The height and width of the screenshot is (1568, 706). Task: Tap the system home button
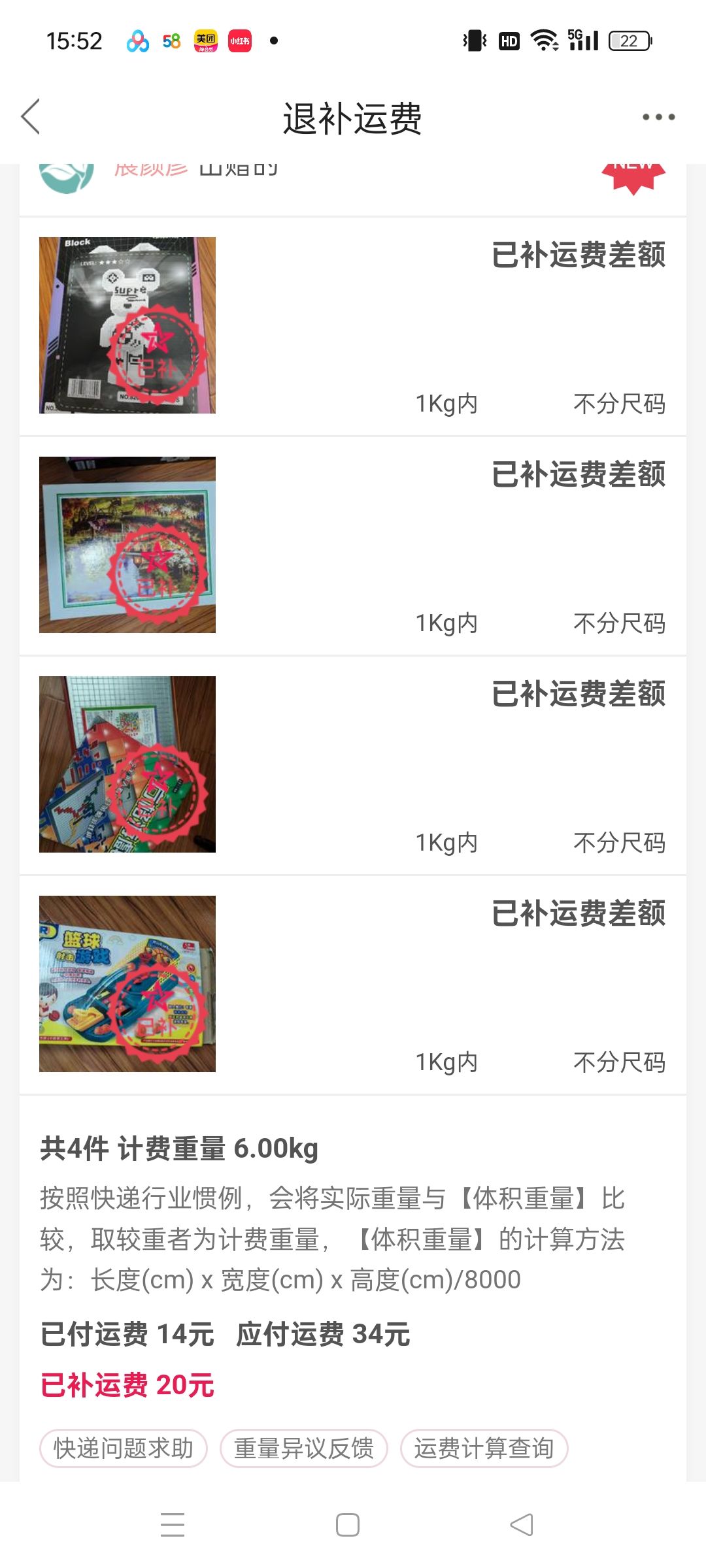coord(348,1525)
